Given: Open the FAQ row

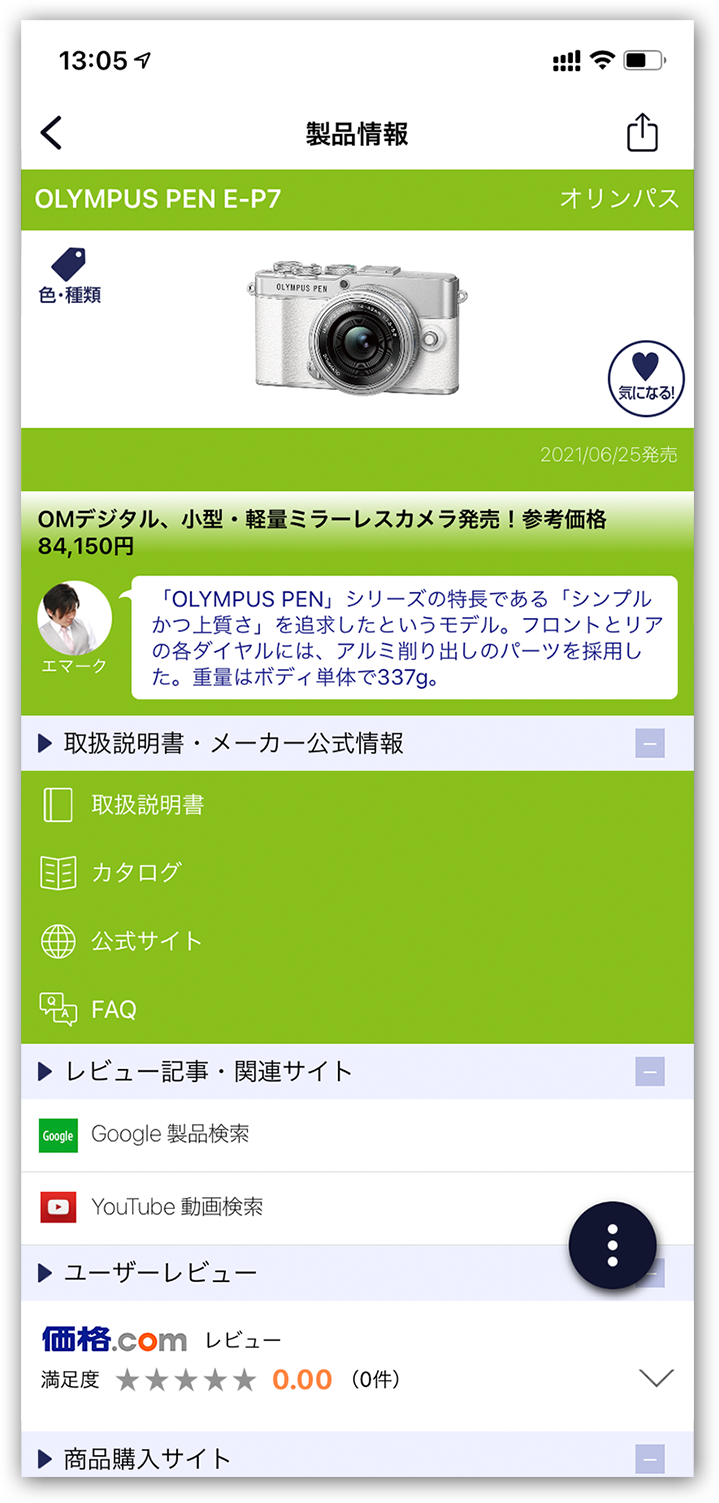Looking at the screenshot, I should (x=113, y=1010).
